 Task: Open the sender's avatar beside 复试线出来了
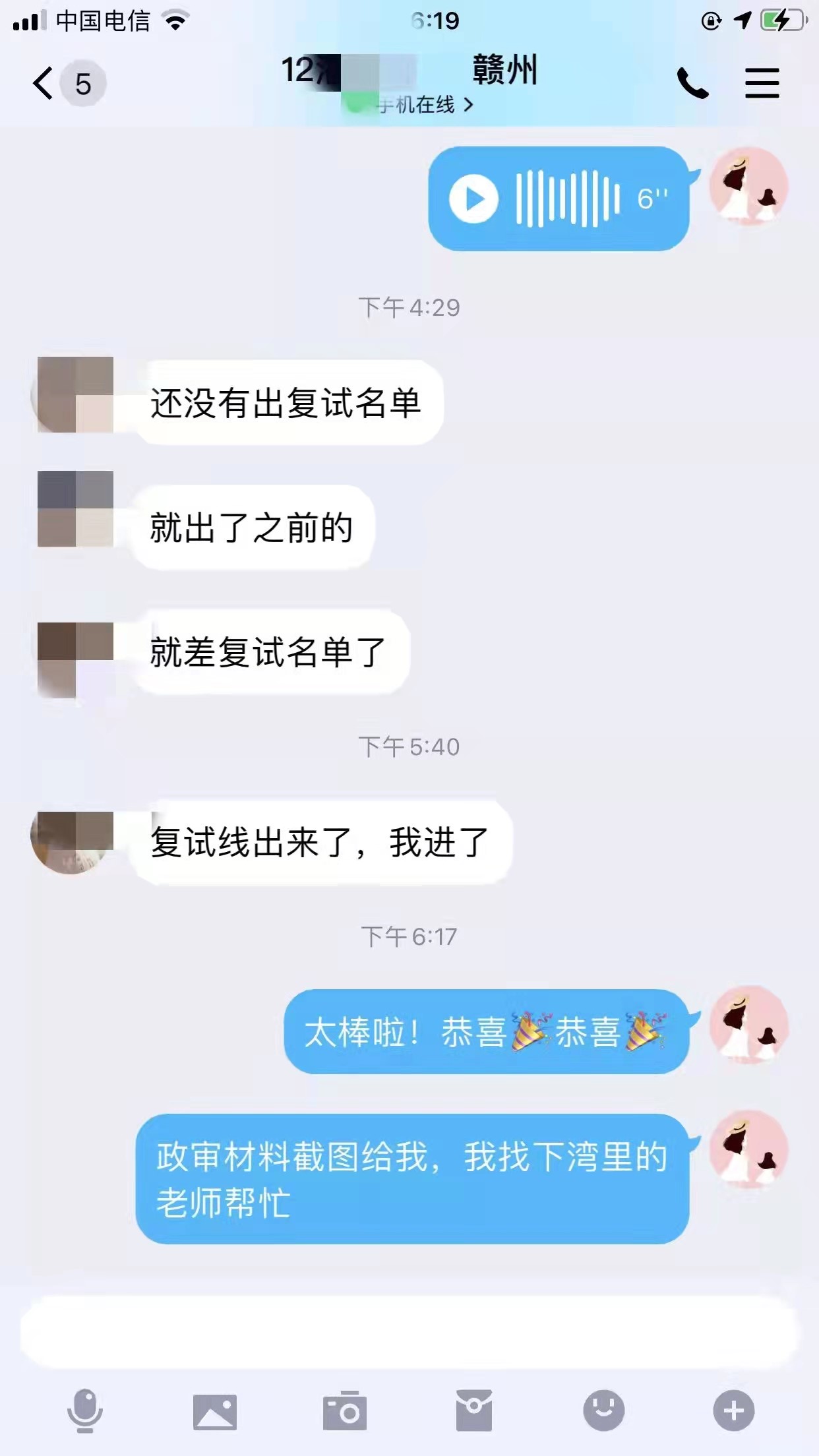(x=72, y=843)
